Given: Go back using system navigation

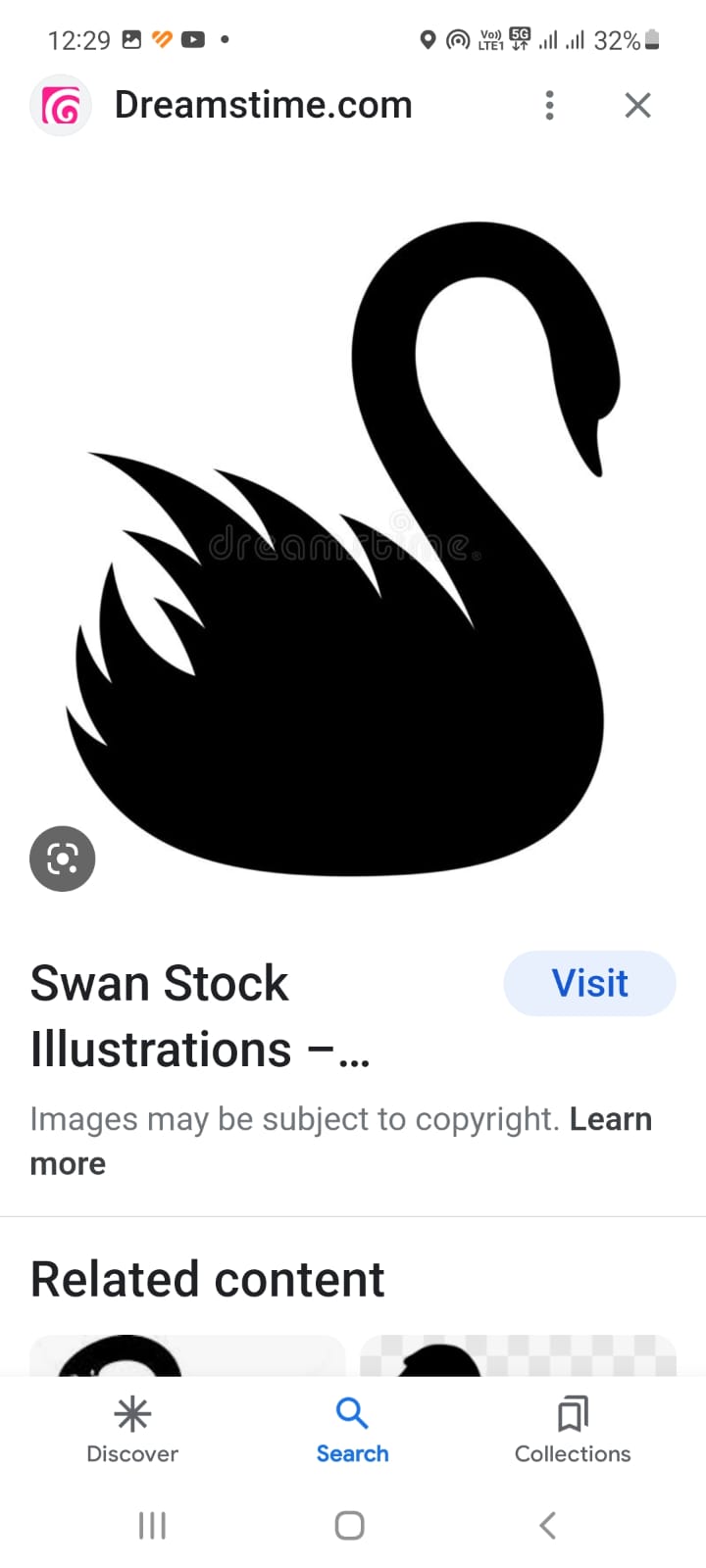Looking at the screenshot, I should (548, 1525).
